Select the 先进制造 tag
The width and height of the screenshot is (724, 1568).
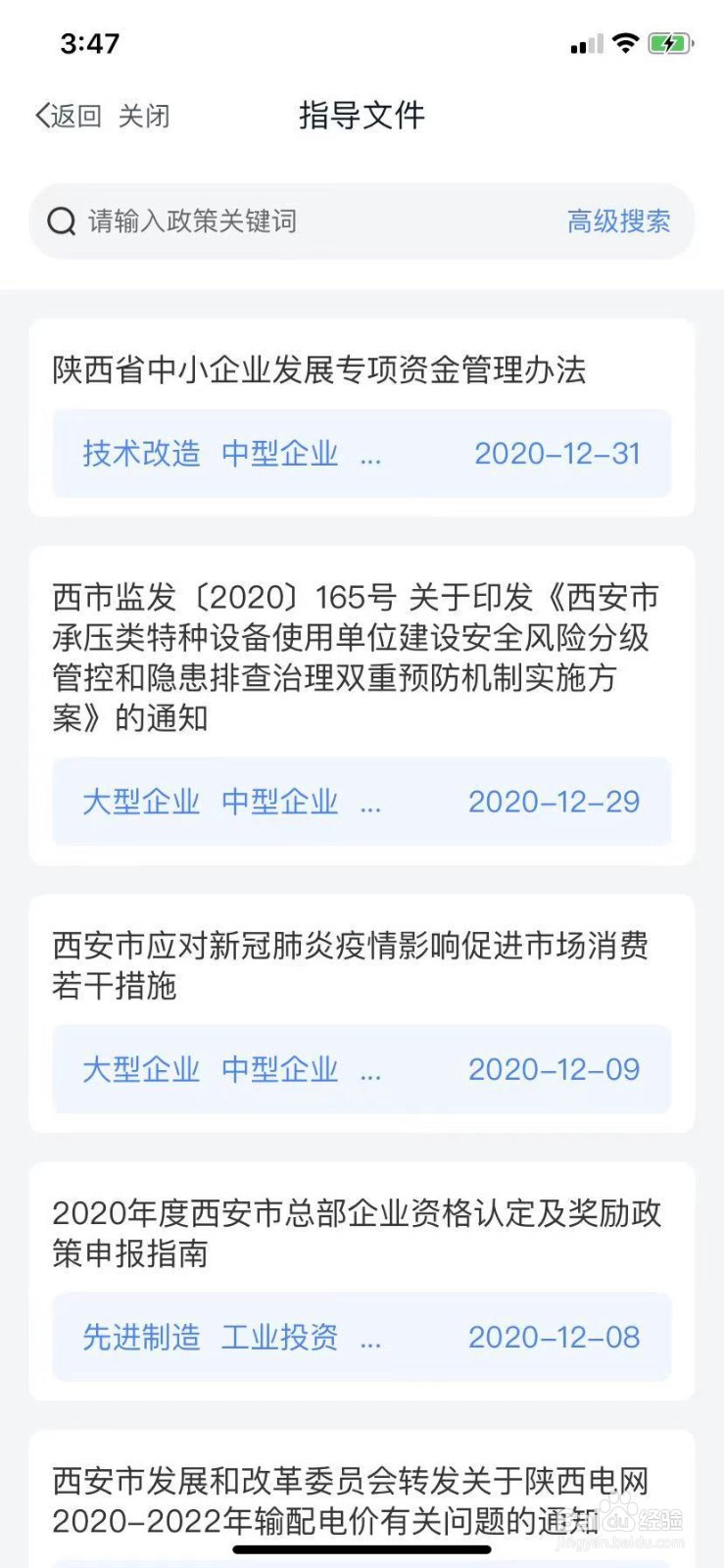[x=140, y=1338]
